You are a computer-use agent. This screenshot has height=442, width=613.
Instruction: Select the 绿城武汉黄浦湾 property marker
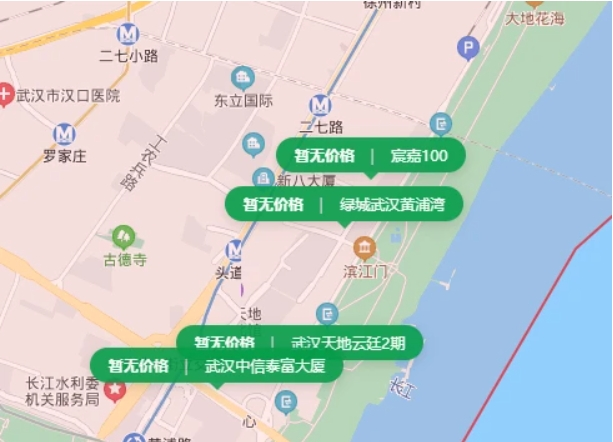point(345,205)
